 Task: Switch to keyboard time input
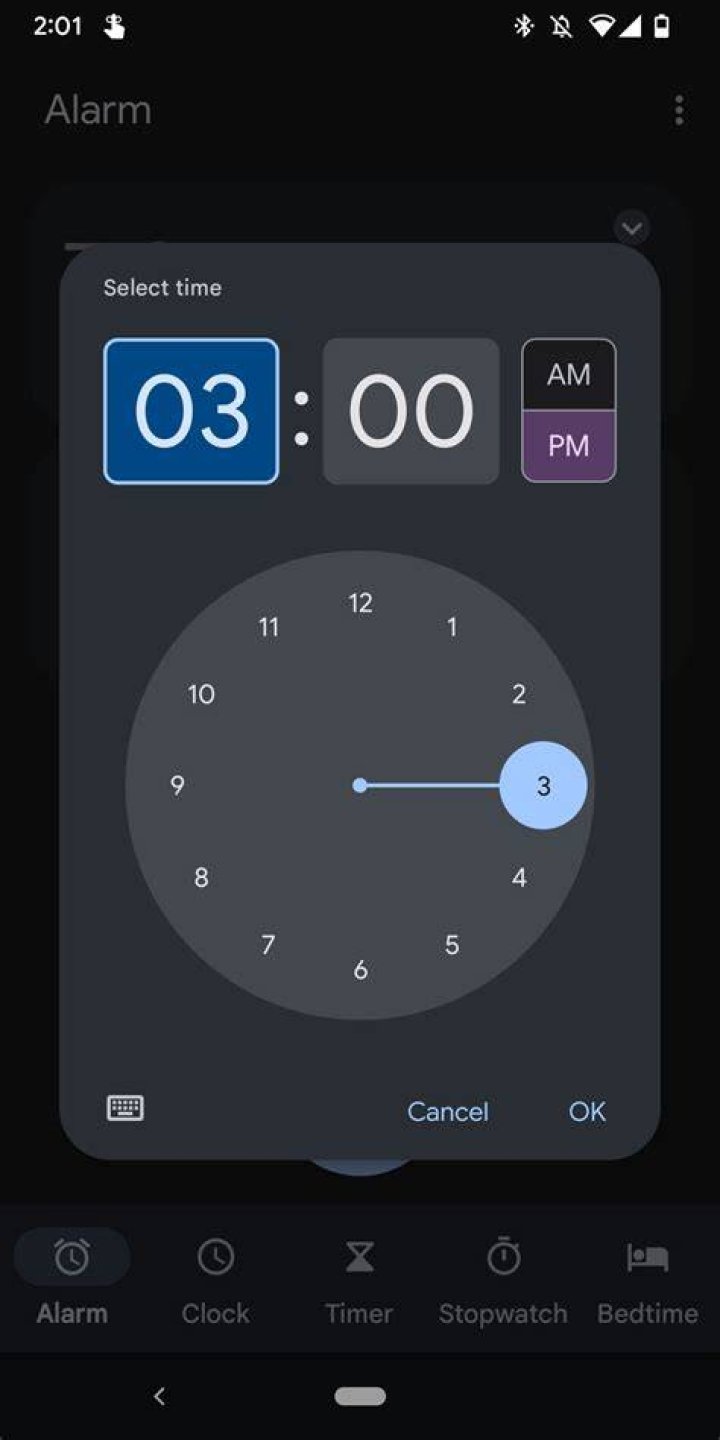click(x=125, y=1108)
